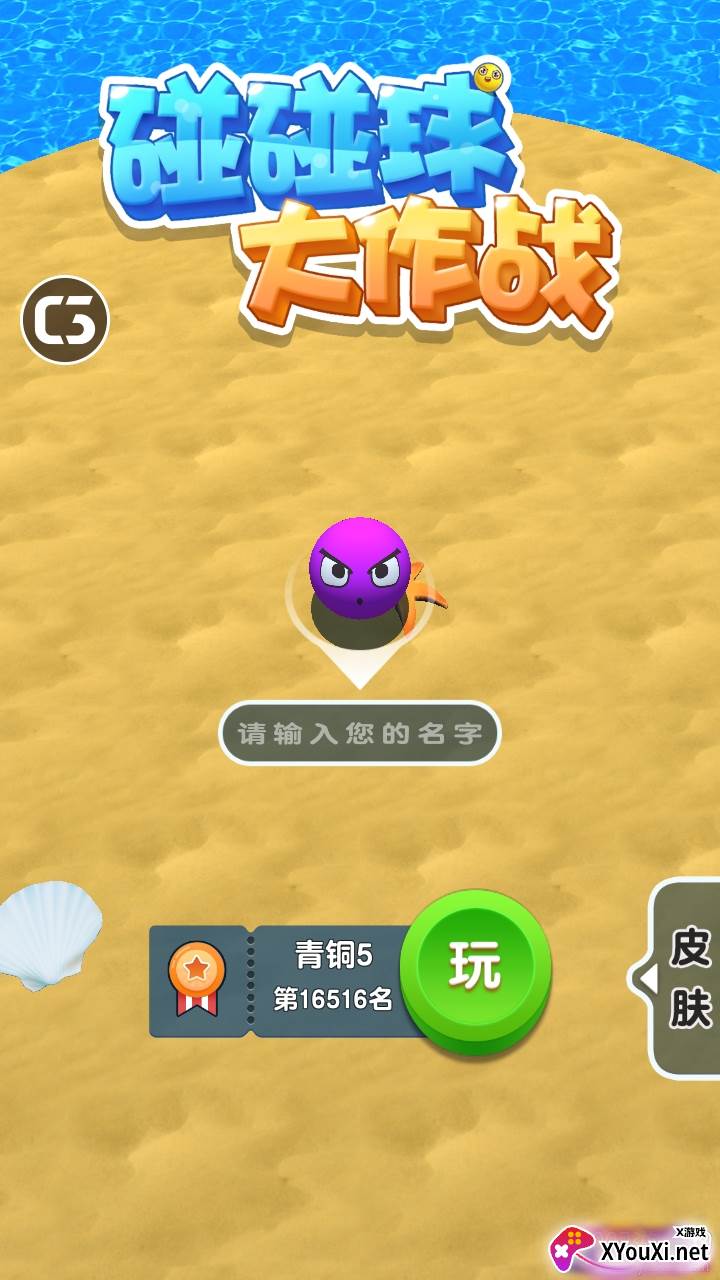Open the round C5 icon
This screenshot has width=720, height=1280.
(65, 320)
